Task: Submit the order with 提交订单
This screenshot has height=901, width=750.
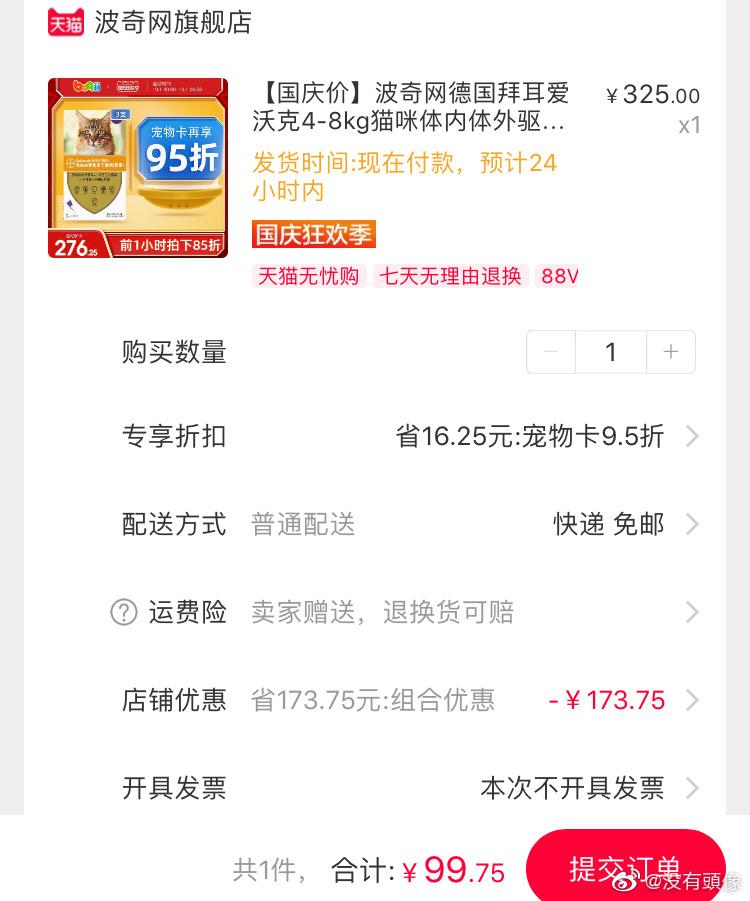Action: click(x=625, y=868)
